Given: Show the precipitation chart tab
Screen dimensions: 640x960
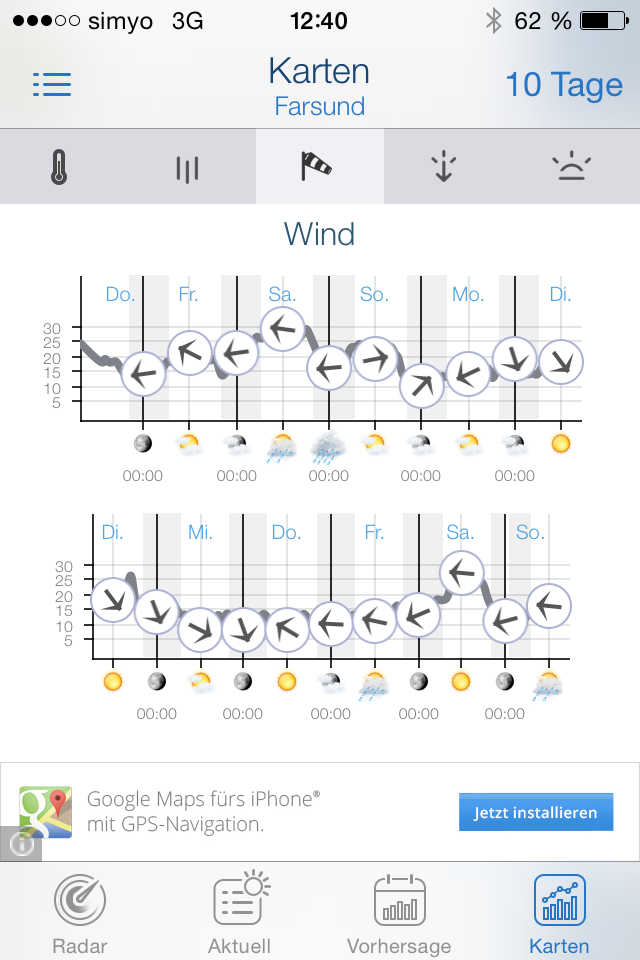Looking at the screenshot, I should [x=187, y=167].
